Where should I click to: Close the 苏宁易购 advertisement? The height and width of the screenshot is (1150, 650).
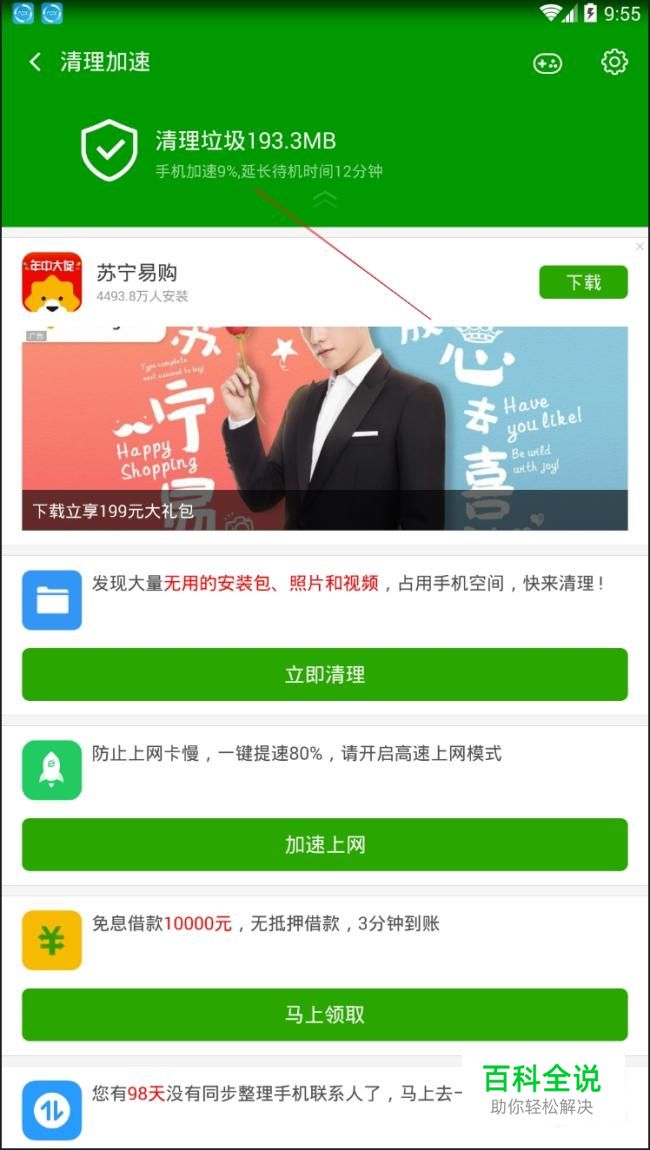pyautogui.click(x=640, y=246)
